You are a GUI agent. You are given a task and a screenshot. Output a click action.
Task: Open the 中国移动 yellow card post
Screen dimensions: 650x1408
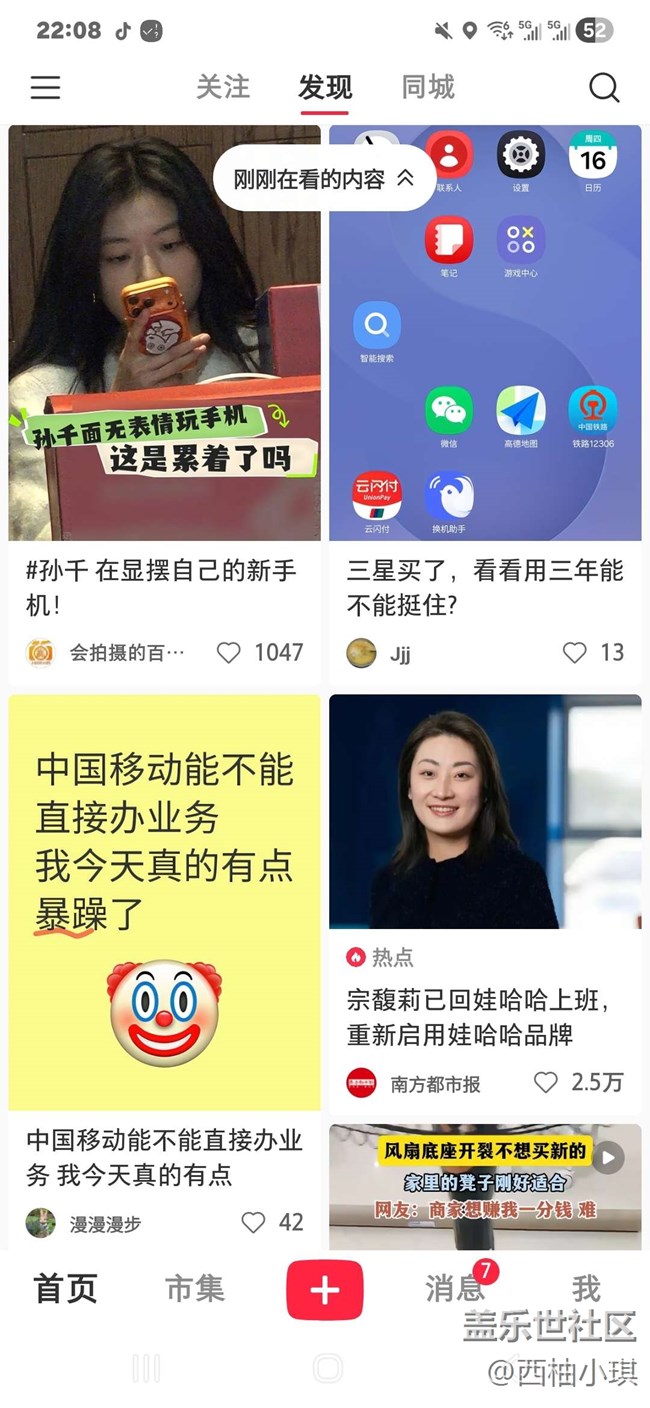coord(164,902)
